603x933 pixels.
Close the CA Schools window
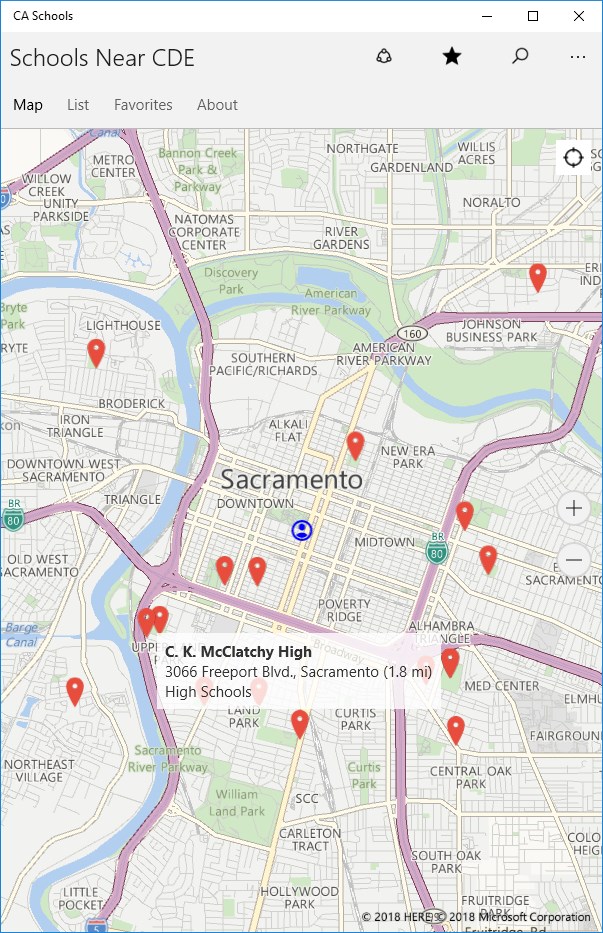point(579,16)
